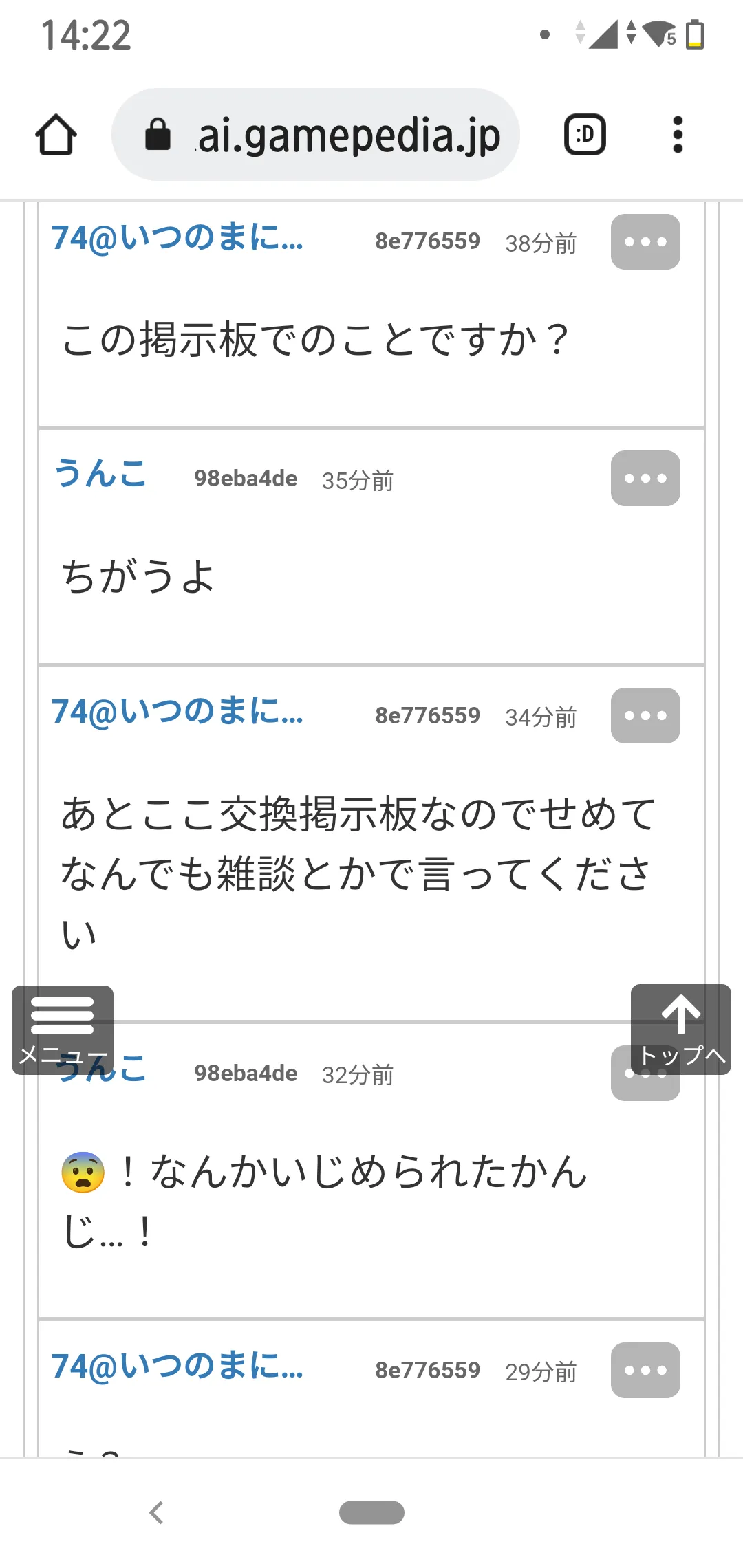Screen dimensions: 743x1568
Task: Open 74@いつのまに username on 34分前 comment
Action: tap(177, 712)
